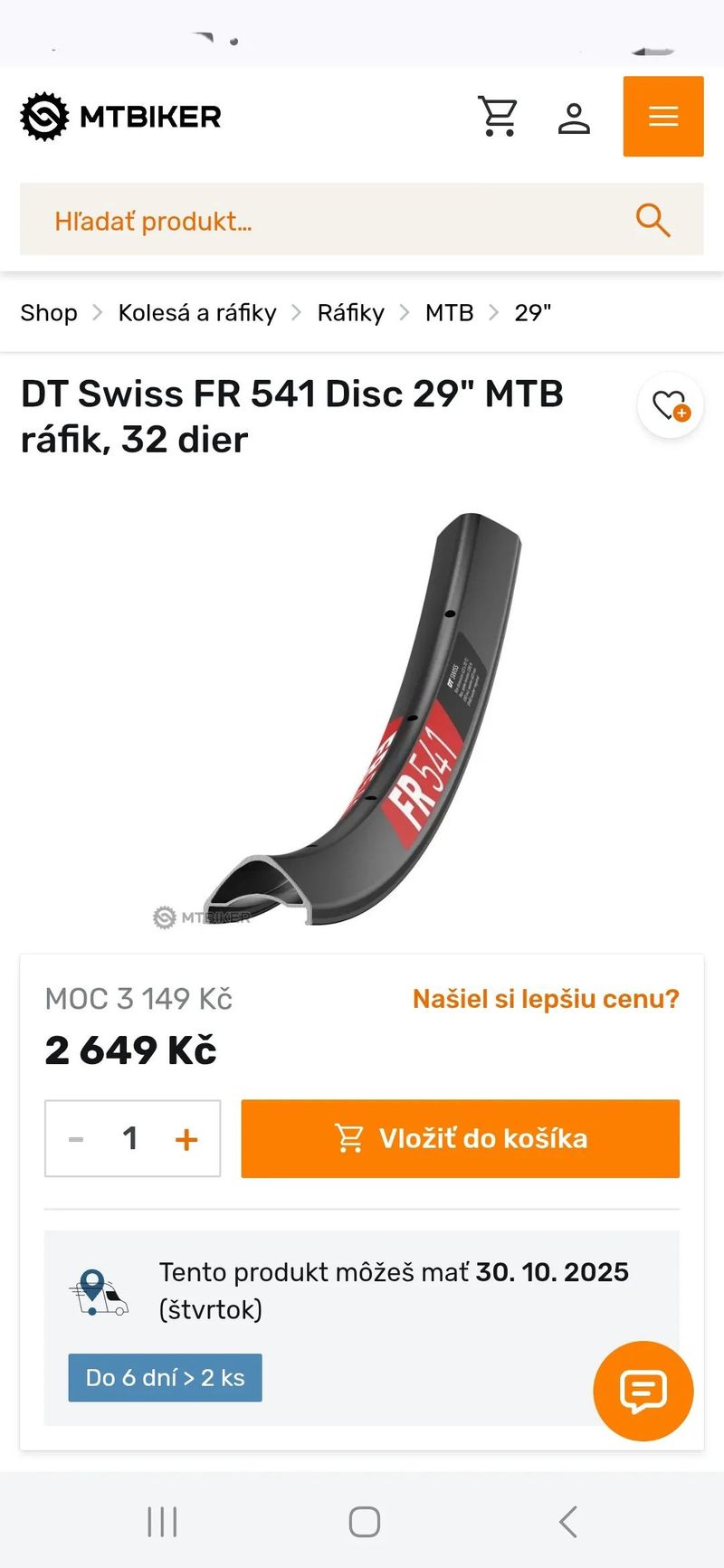Tap the magnifier search icon
Image resolution: width=724 pixels, height=1568 pixels.
point(653,220)
